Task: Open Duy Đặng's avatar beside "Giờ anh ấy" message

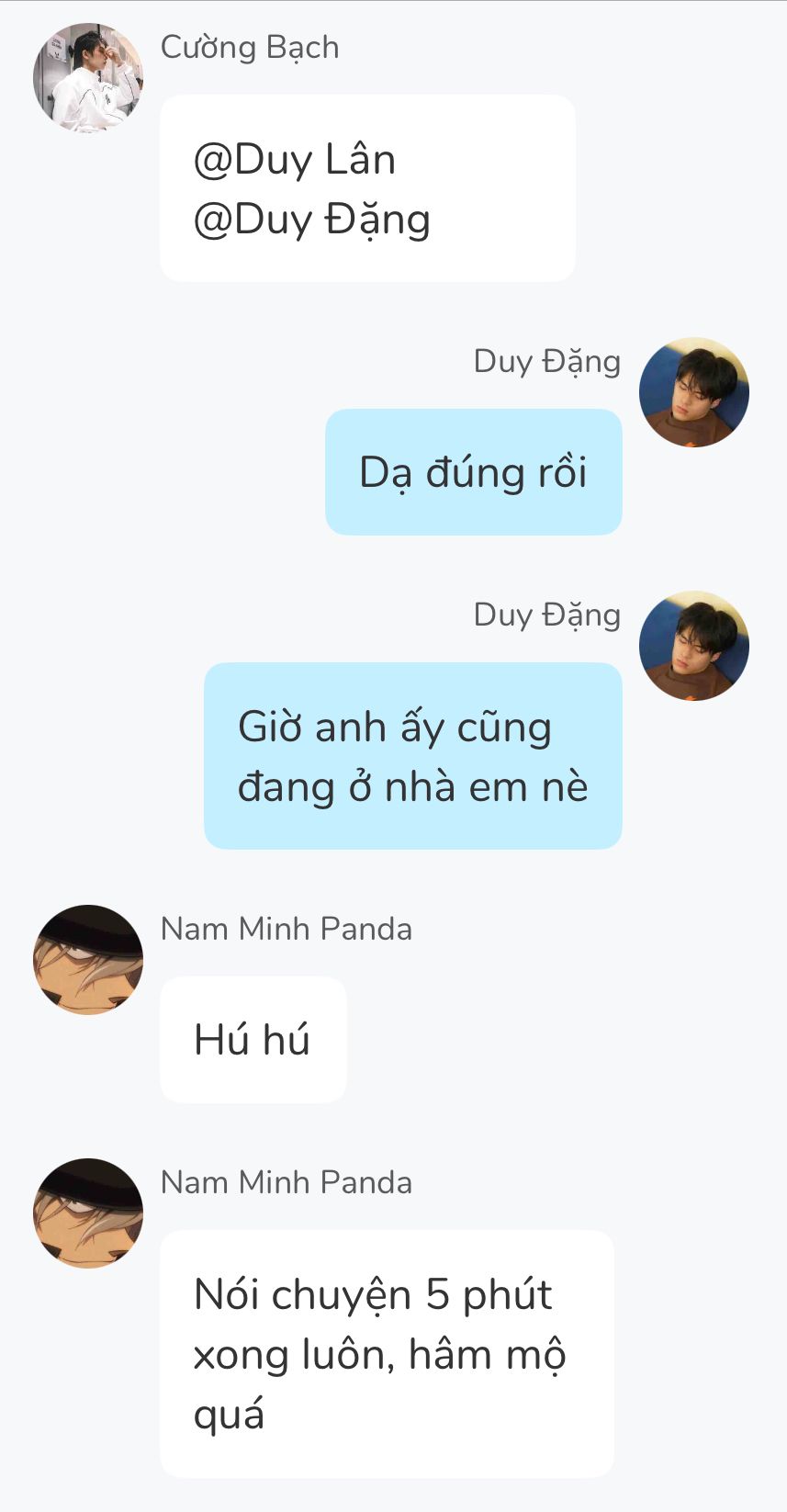Action: (x=693, y=646)
